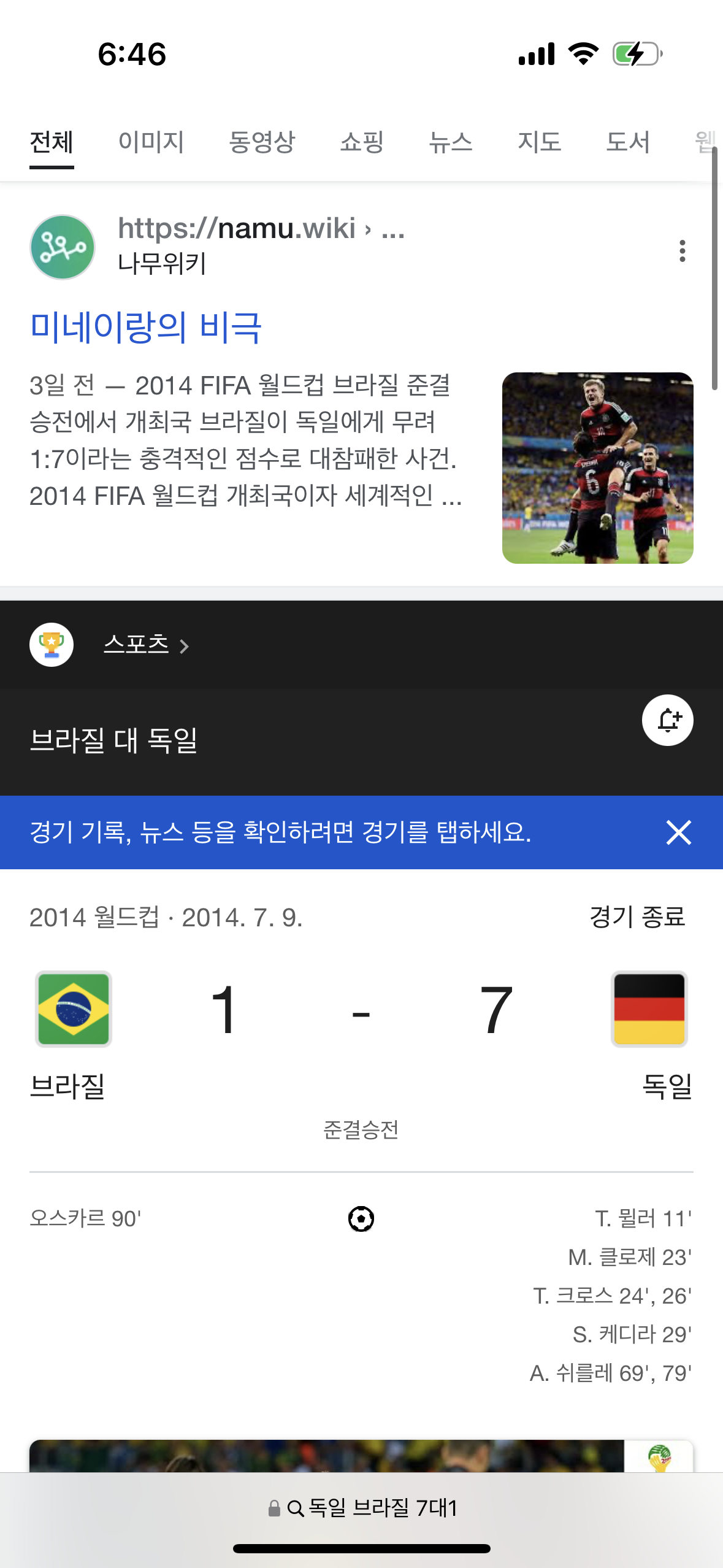This screenshot has height=1568, width=723.
Task: Open the 미네이랑의 비극 search result
Action: coord(146,327)
